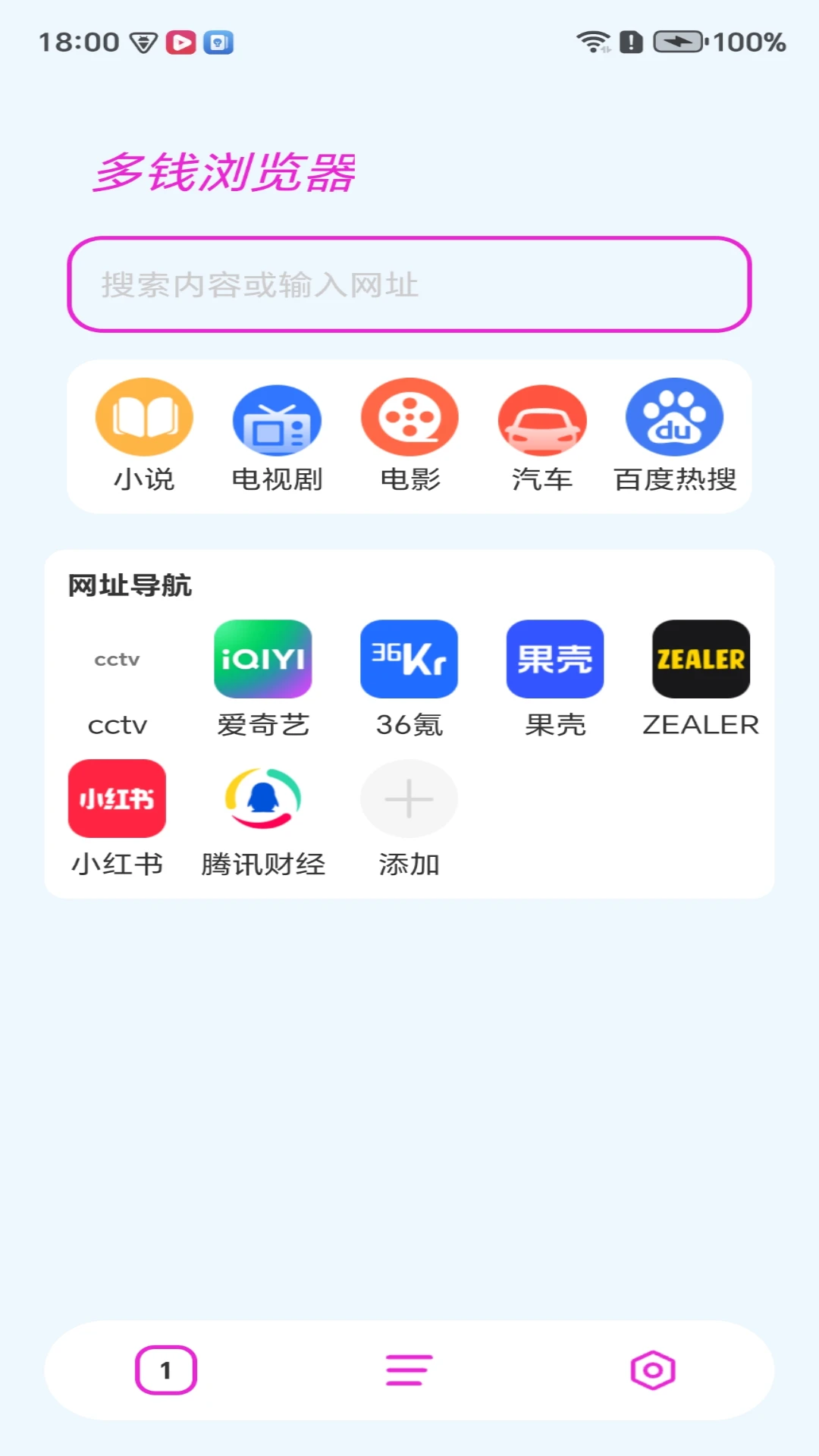Open the tab switcher showing 1
This screenshot has height=1456, width=819.
click(165, 1370)
